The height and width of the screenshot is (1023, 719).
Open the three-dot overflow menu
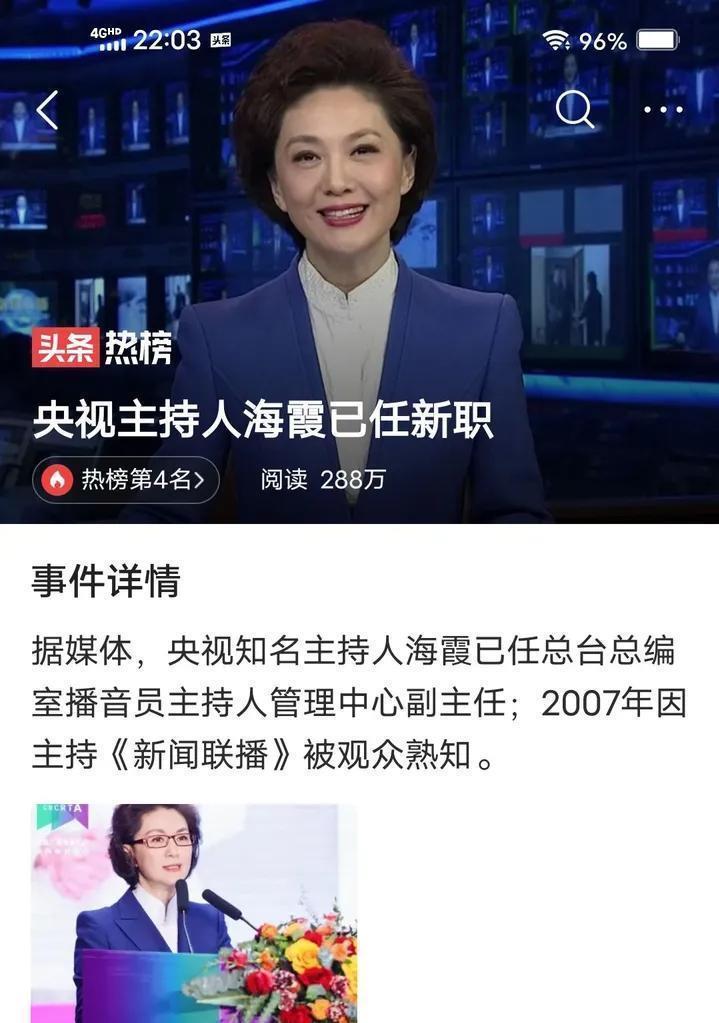(x=663, y=110)
